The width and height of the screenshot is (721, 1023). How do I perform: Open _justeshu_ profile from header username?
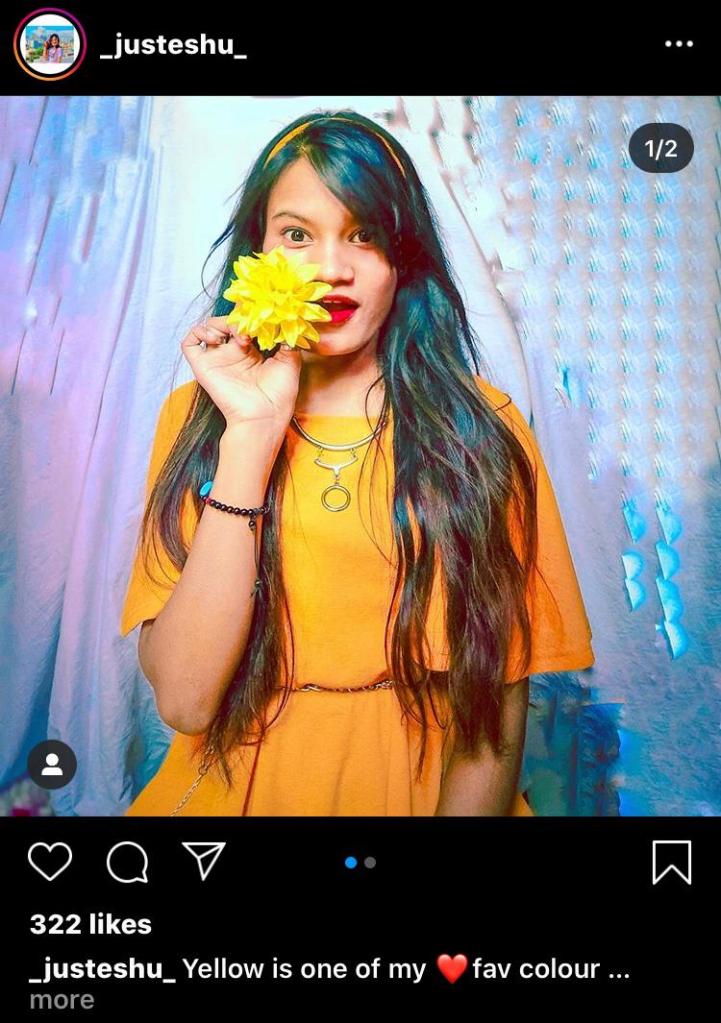click(173, 47)
